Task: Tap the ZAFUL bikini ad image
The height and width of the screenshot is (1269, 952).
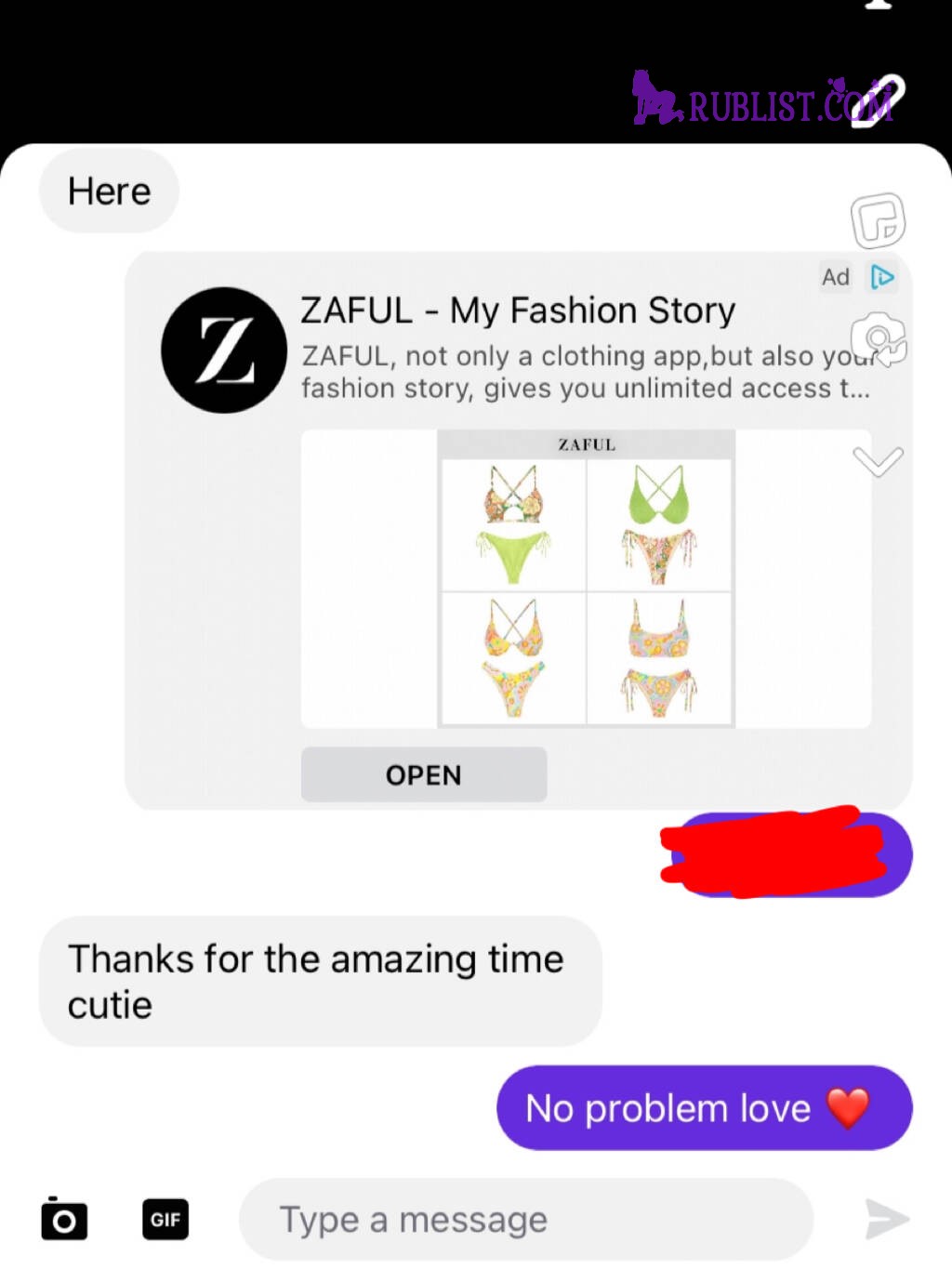Action: point(586,579)
